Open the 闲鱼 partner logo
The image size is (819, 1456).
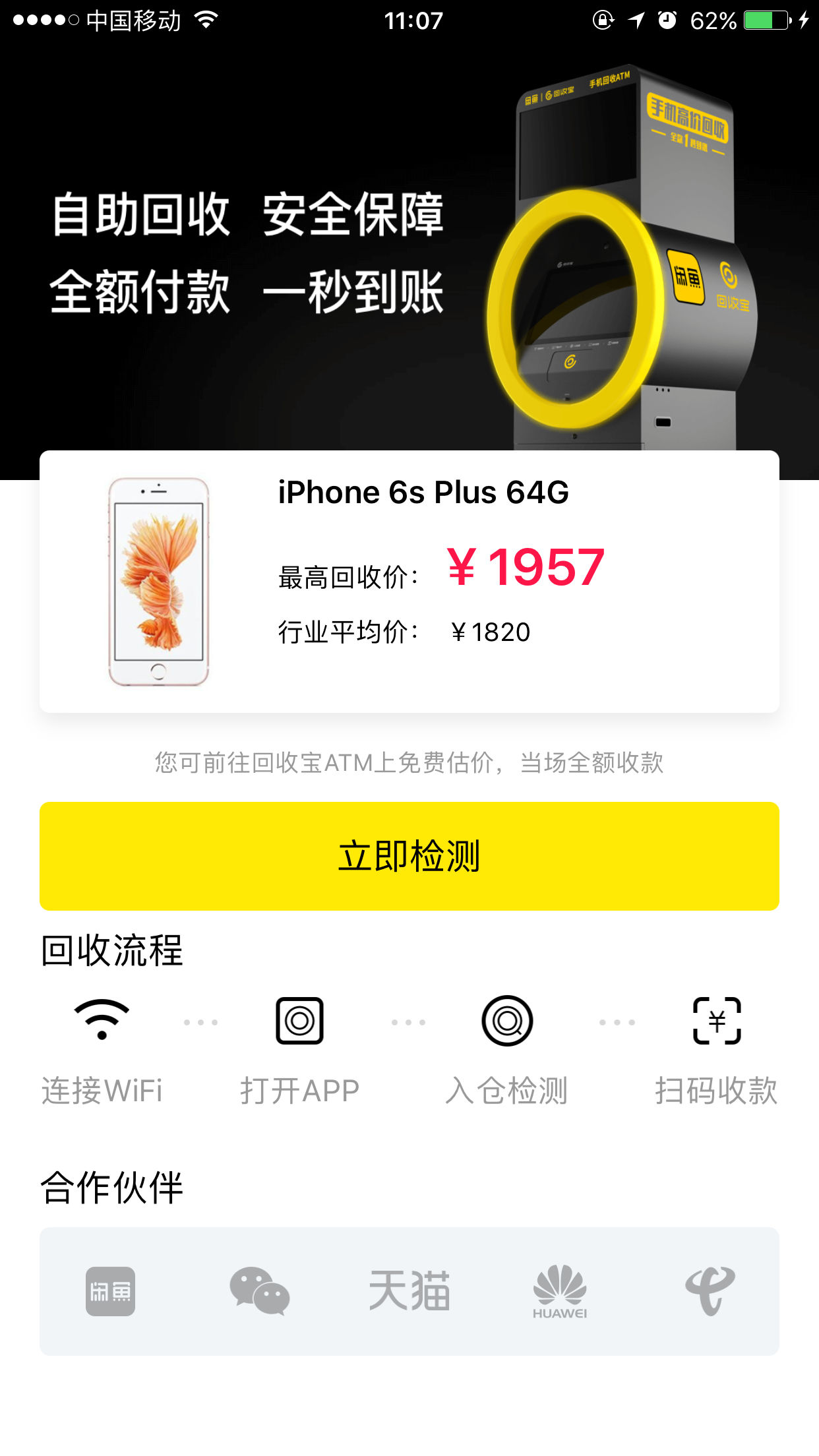coord(112,1291)
